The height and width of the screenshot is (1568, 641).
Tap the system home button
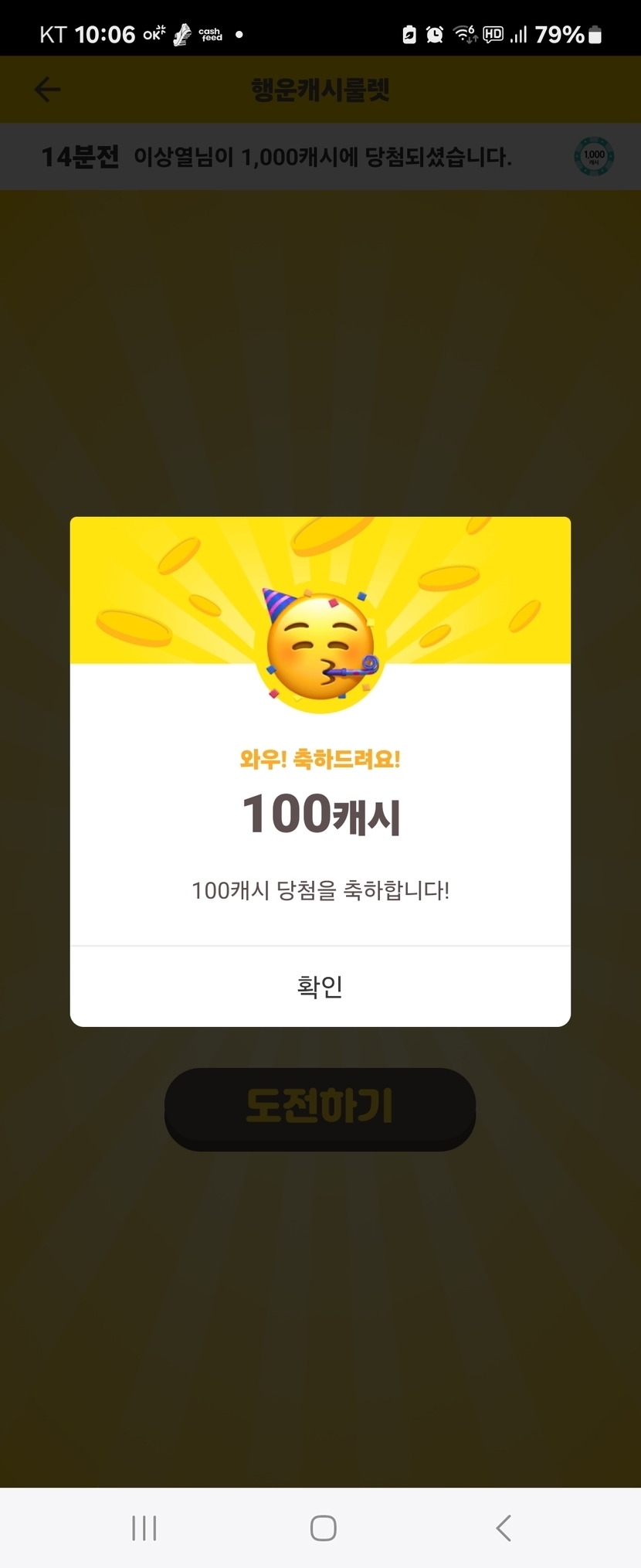pyautogui.click(x=323, y=1528)
